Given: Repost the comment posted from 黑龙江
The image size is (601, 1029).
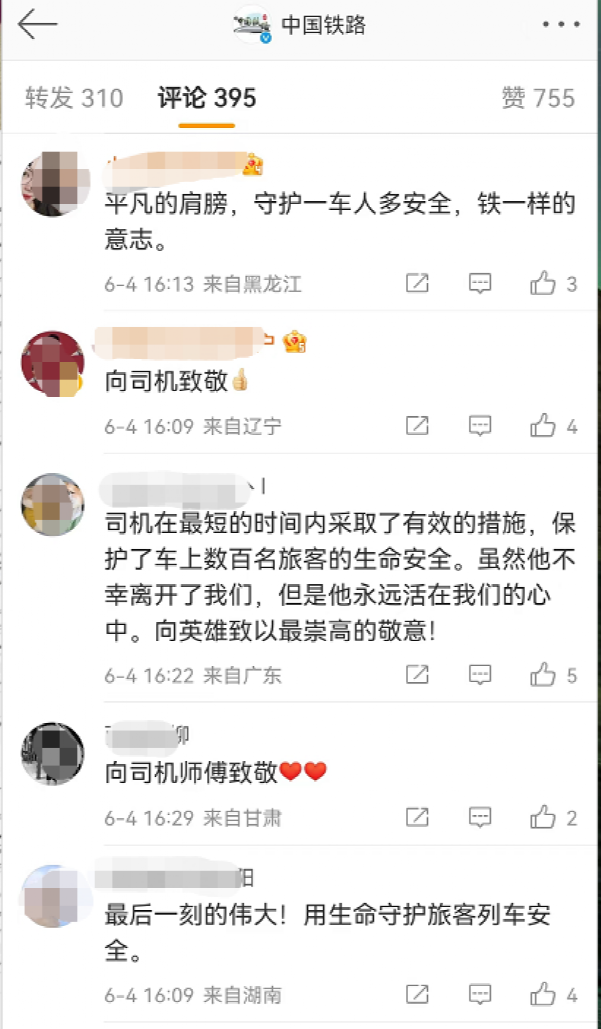Looking at the screenshot, I should click(417, 284).
